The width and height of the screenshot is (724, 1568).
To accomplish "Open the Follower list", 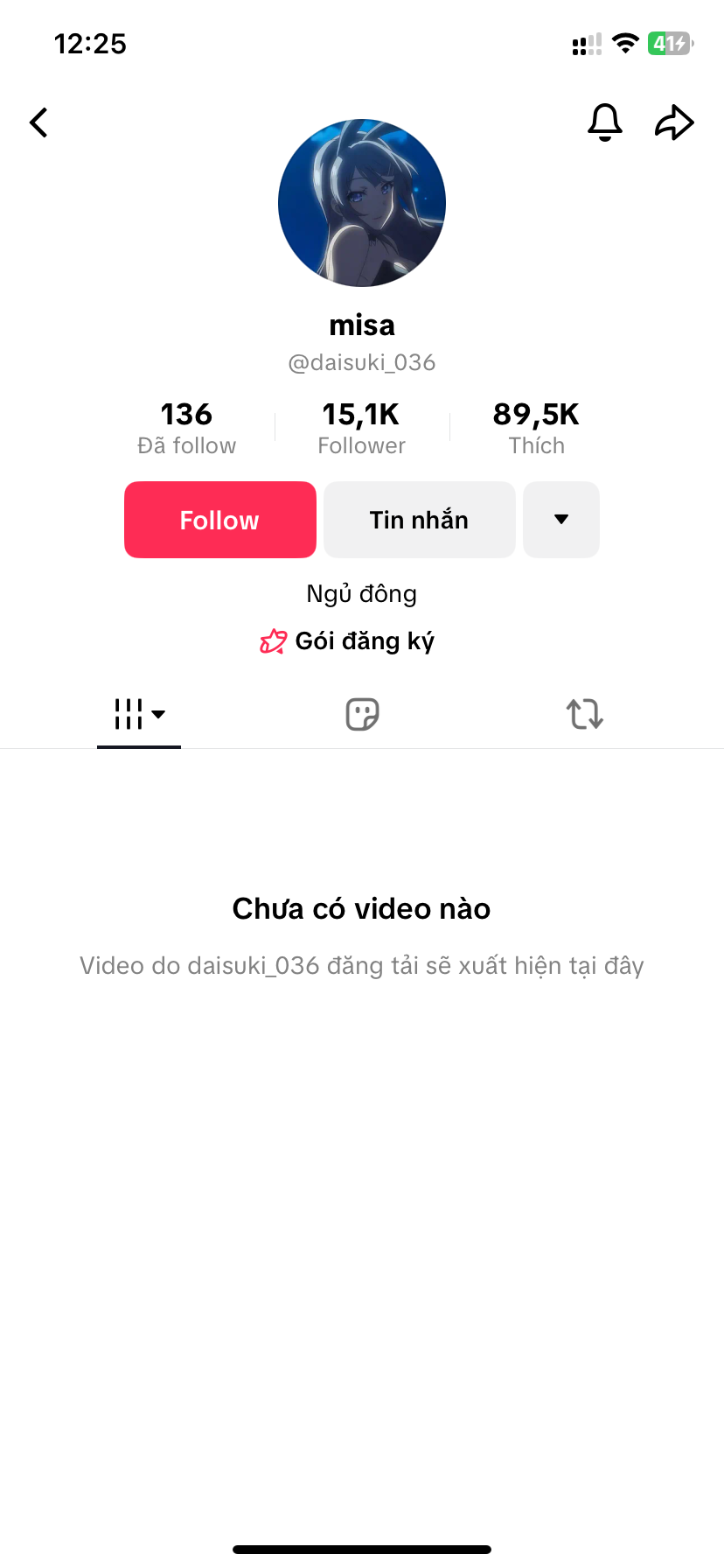I will pos(361,428).
